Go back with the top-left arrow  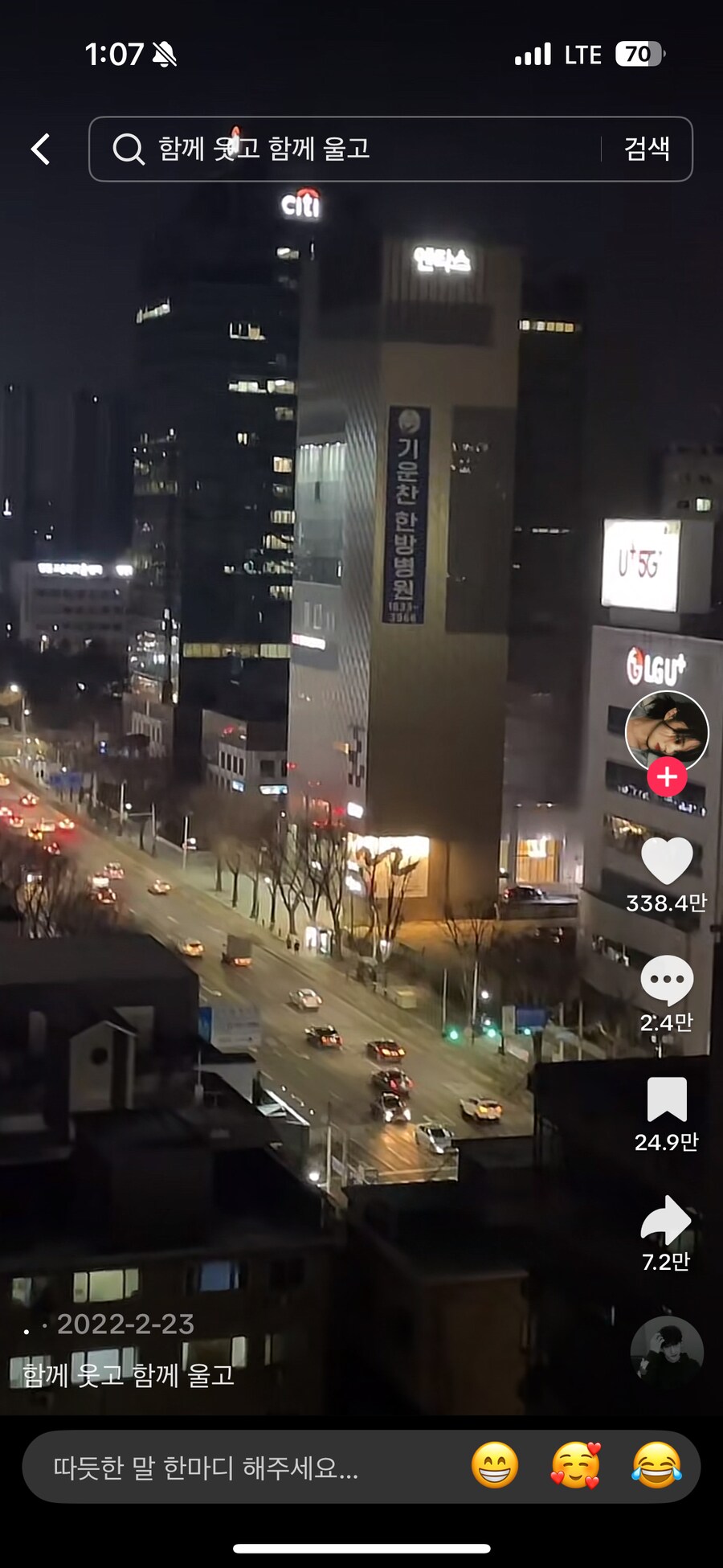41,149
